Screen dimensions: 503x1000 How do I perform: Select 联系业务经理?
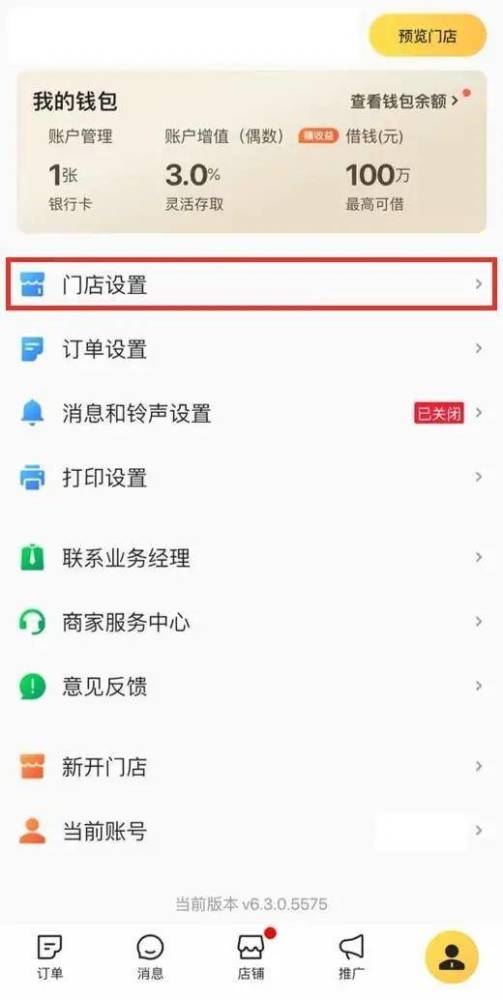tap(251, 558)
